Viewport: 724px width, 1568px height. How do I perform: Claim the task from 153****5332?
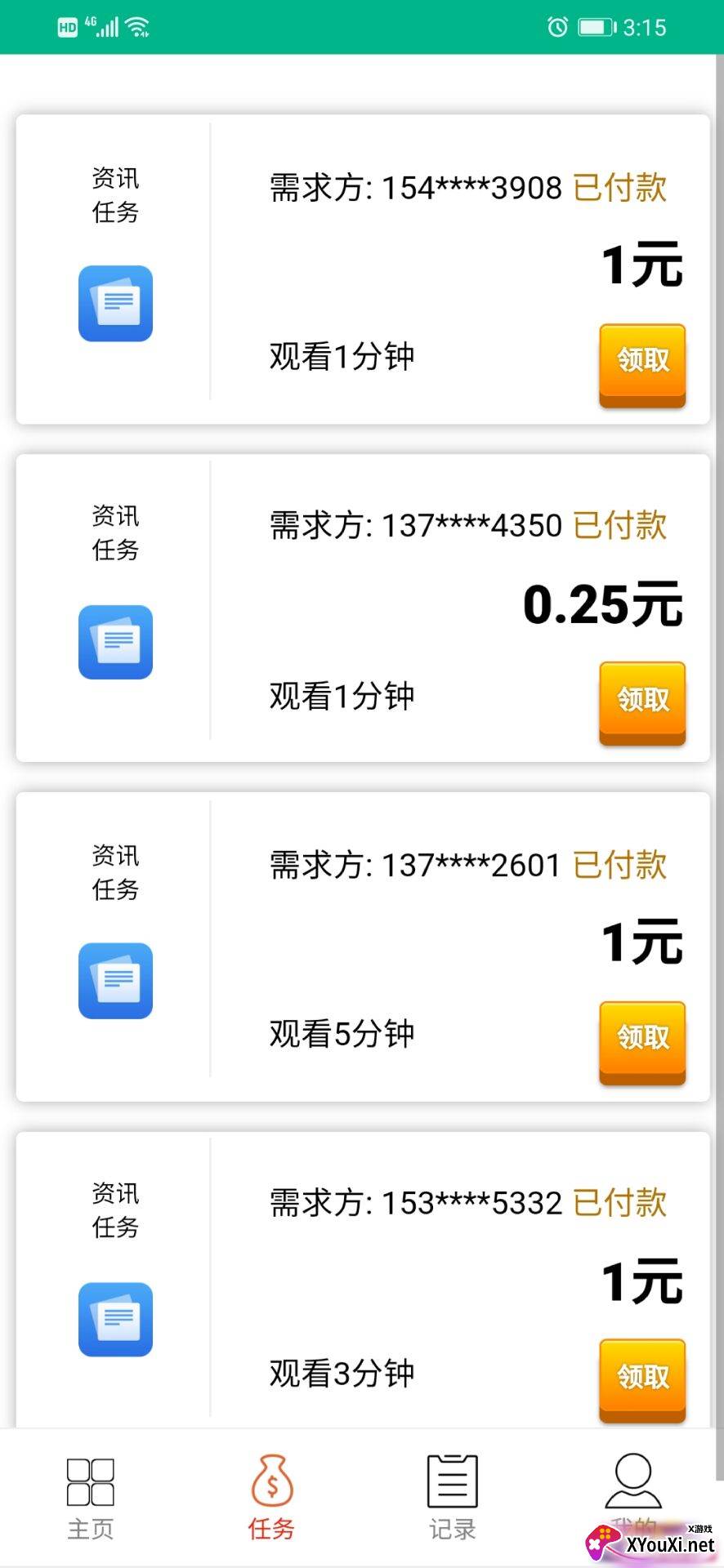(x=642, y=1381)
